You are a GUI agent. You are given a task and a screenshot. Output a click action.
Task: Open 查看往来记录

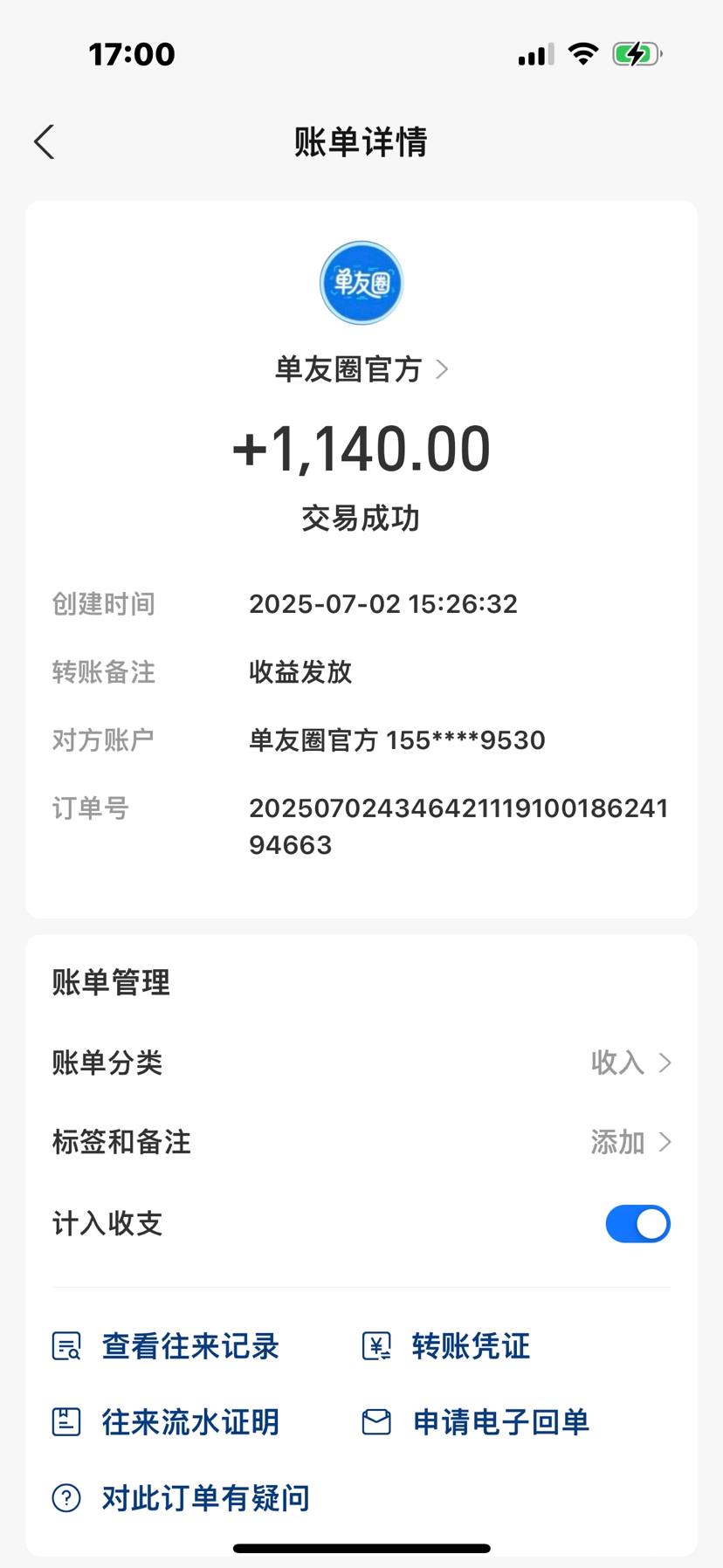click(x=165, y=1346)
